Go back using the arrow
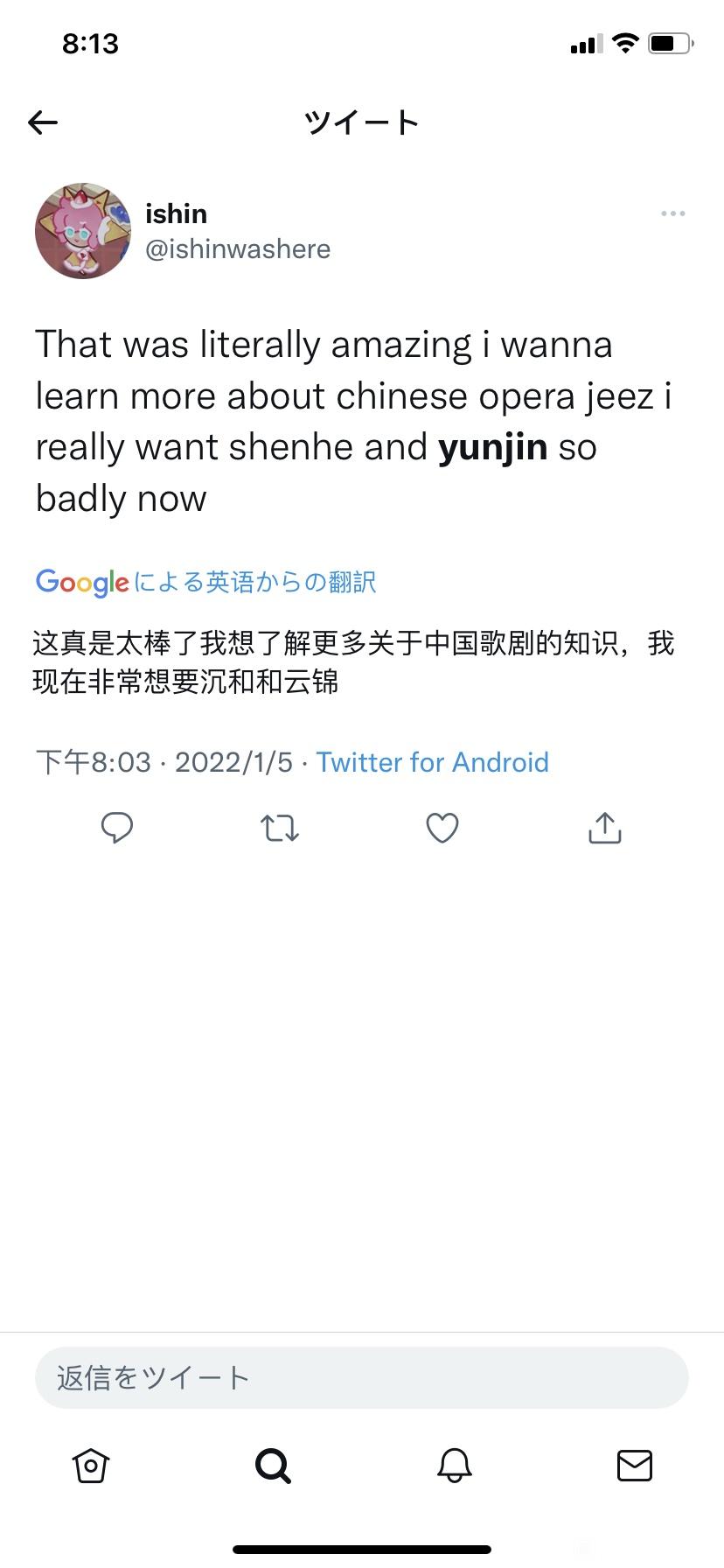The image size is (724, 1568). (43, 122)
